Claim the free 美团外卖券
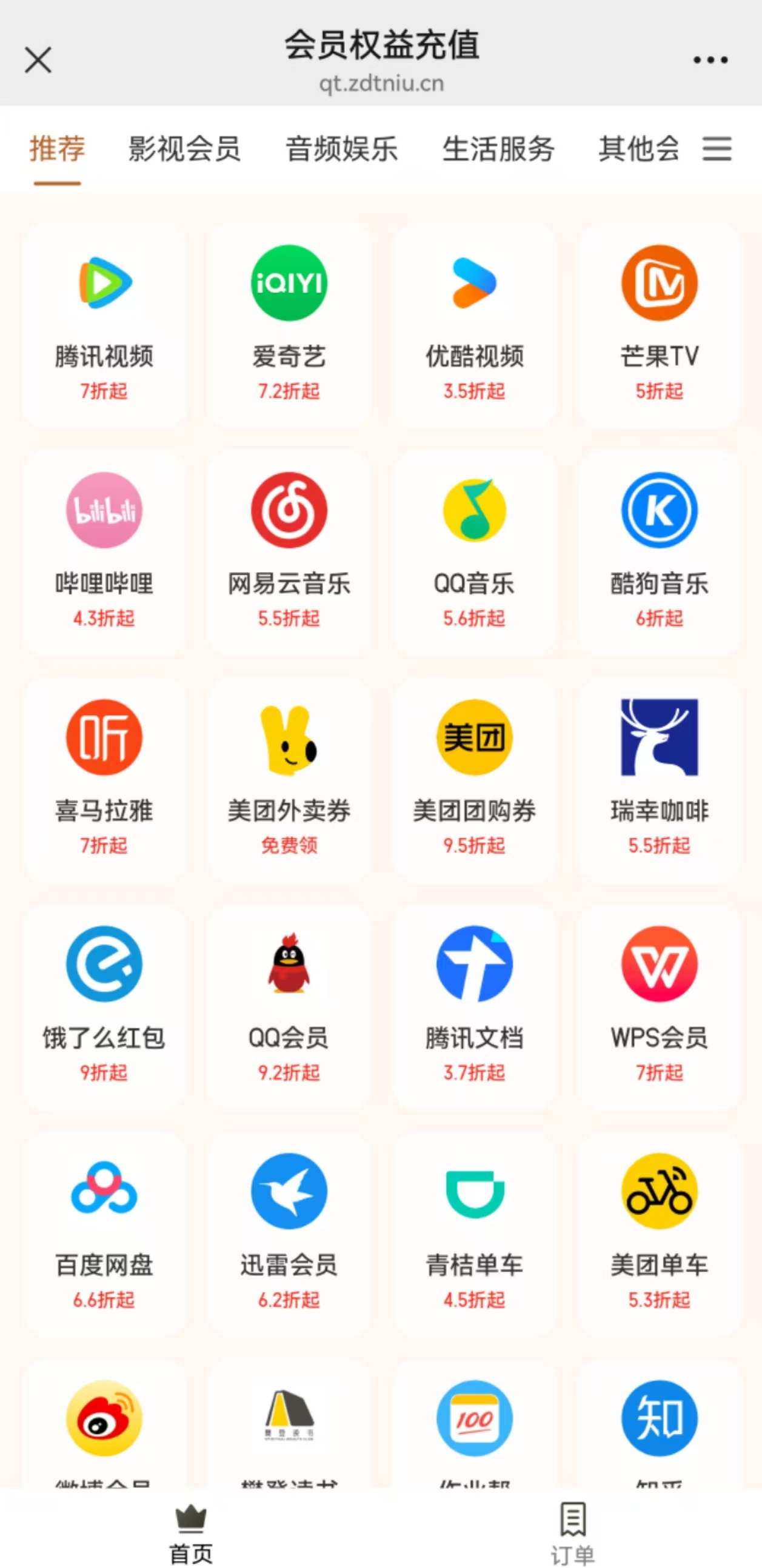The image size is (762, 1568). 289,779
